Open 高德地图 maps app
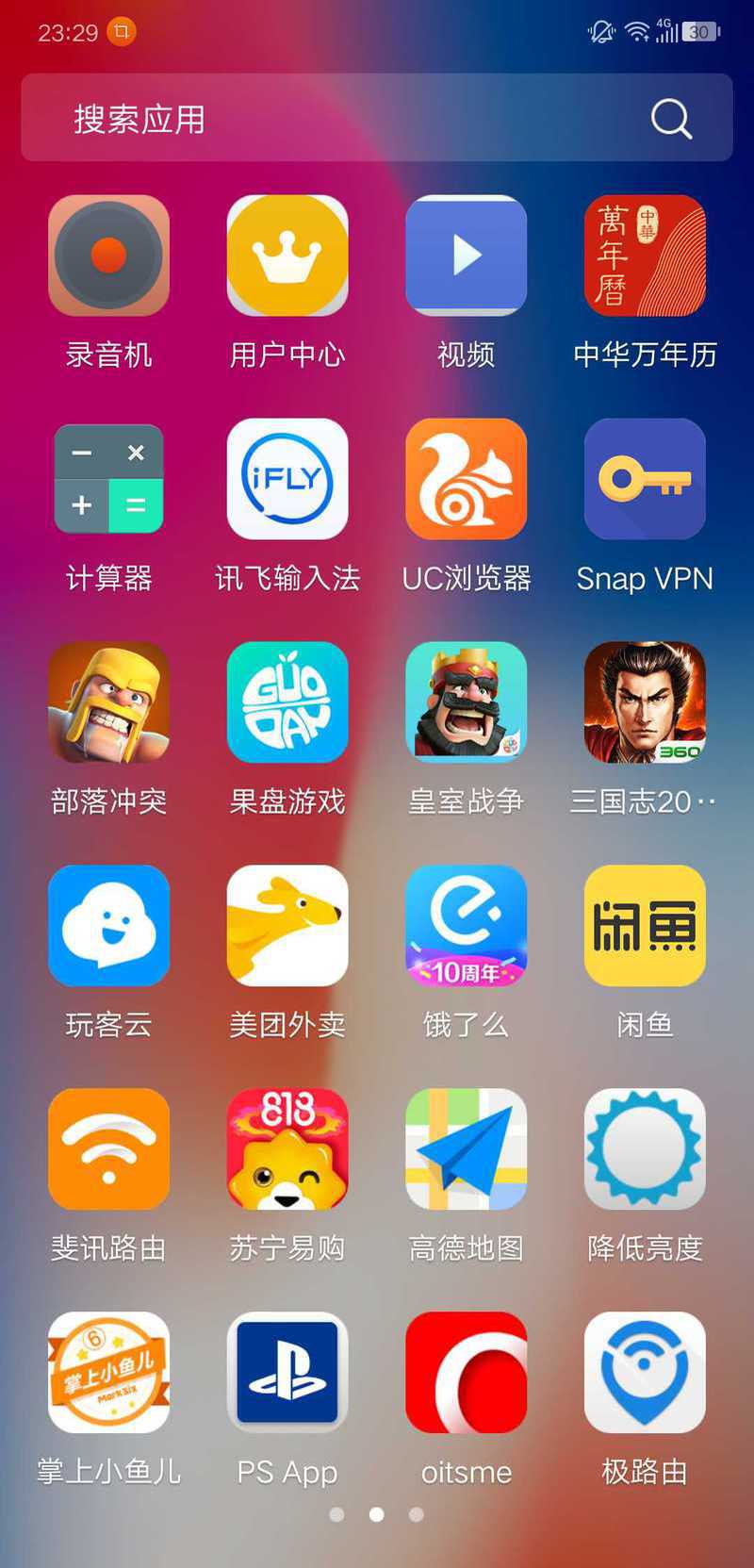 click(466, 1149)
